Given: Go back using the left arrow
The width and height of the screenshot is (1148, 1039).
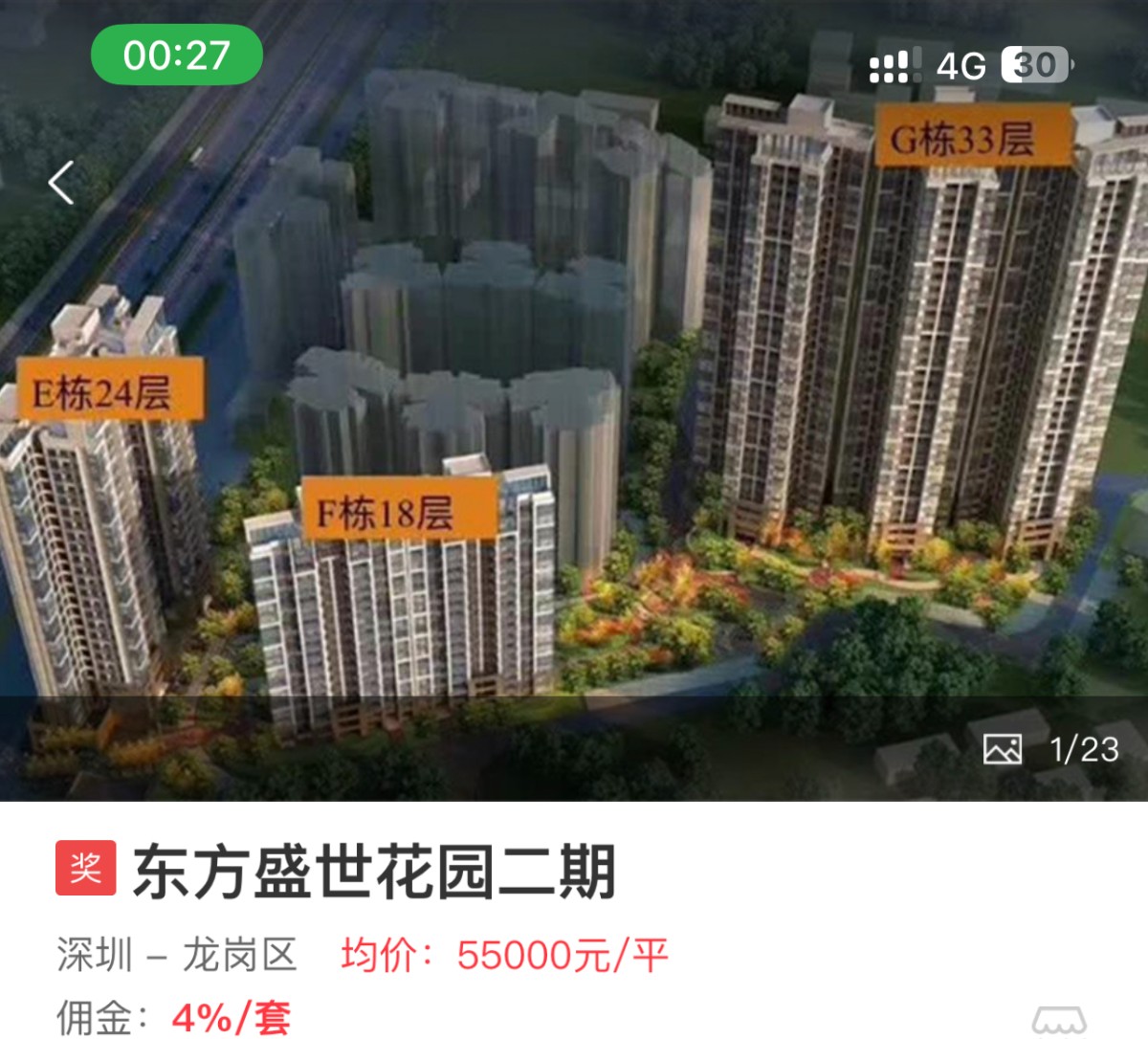Looking at the screenshot, I should click(x=62, y=182).
